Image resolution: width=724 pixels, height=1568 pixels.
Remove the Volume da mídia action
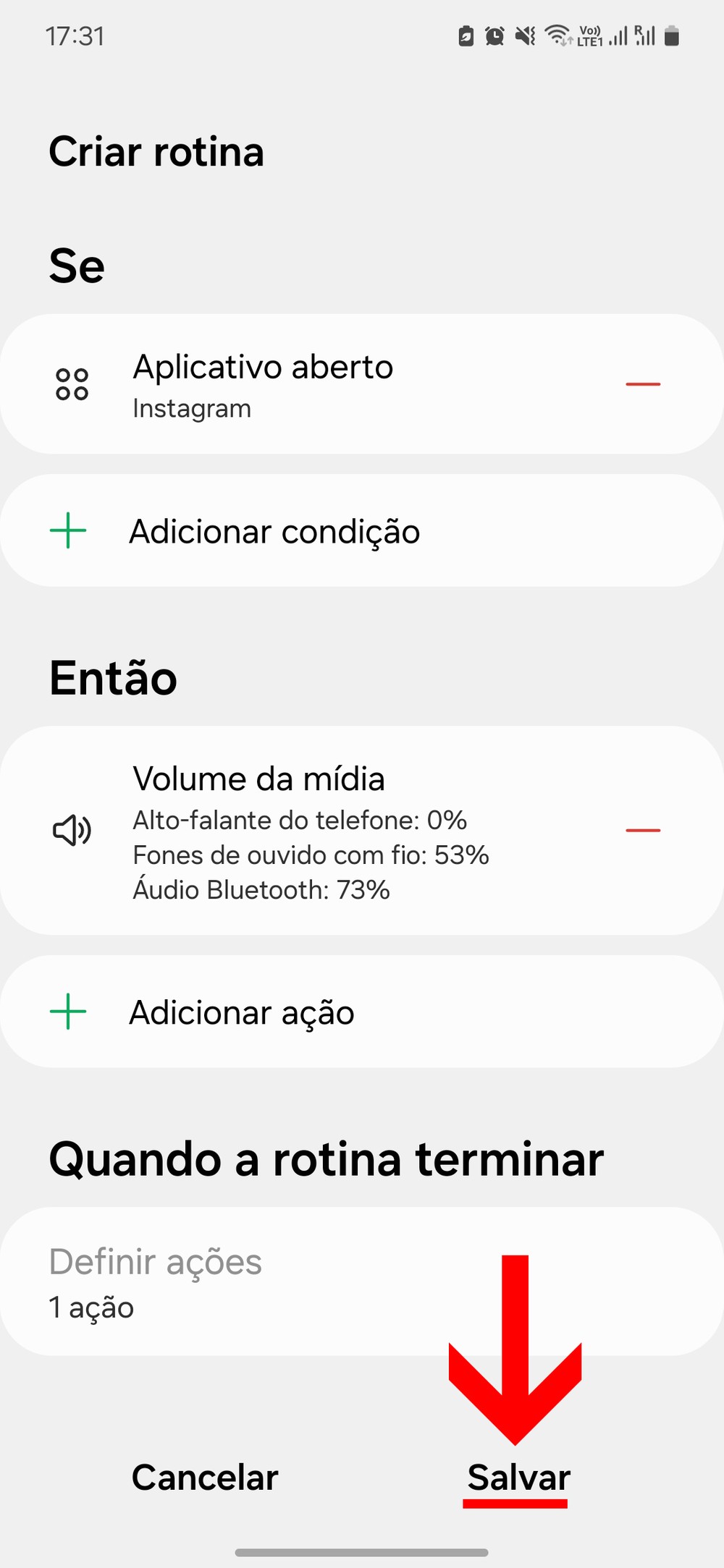(x=642, y=831)
